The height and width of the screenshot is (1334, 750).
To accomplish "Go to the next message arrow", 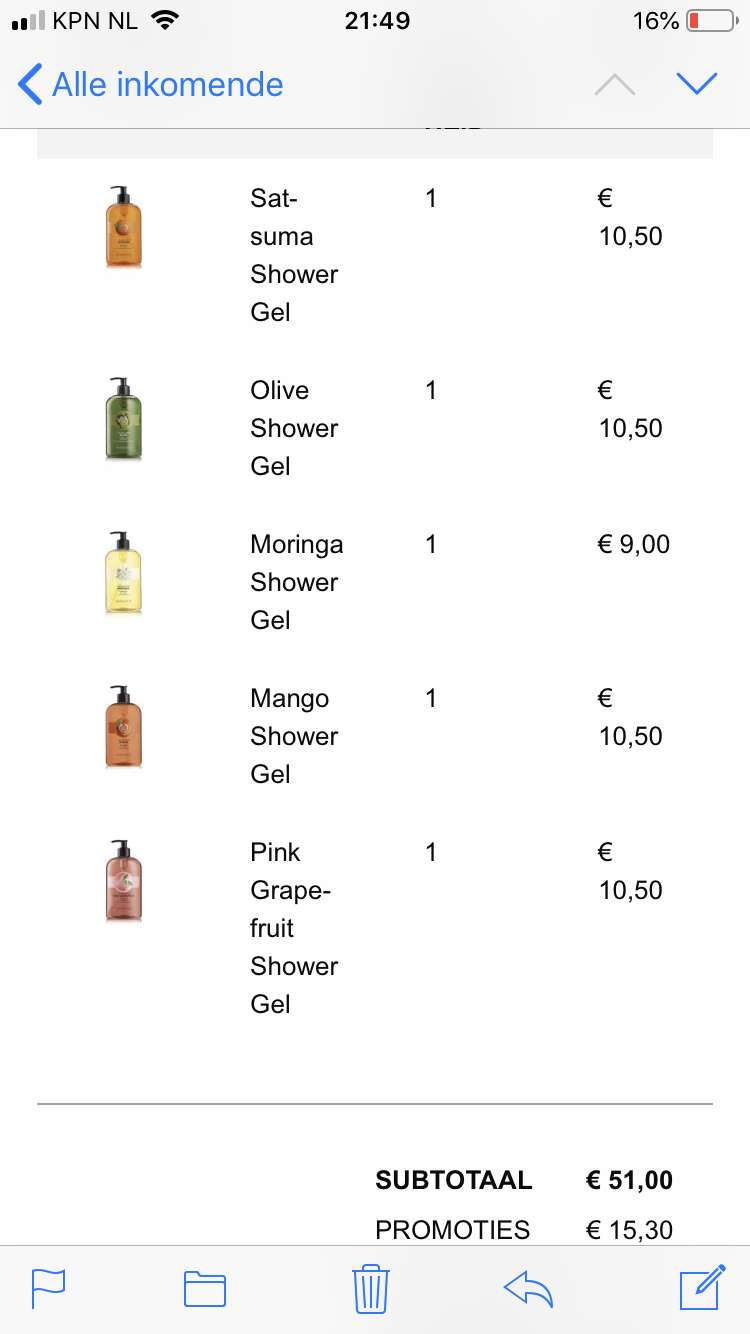I will pyautogui.click(x=696, y=84).
